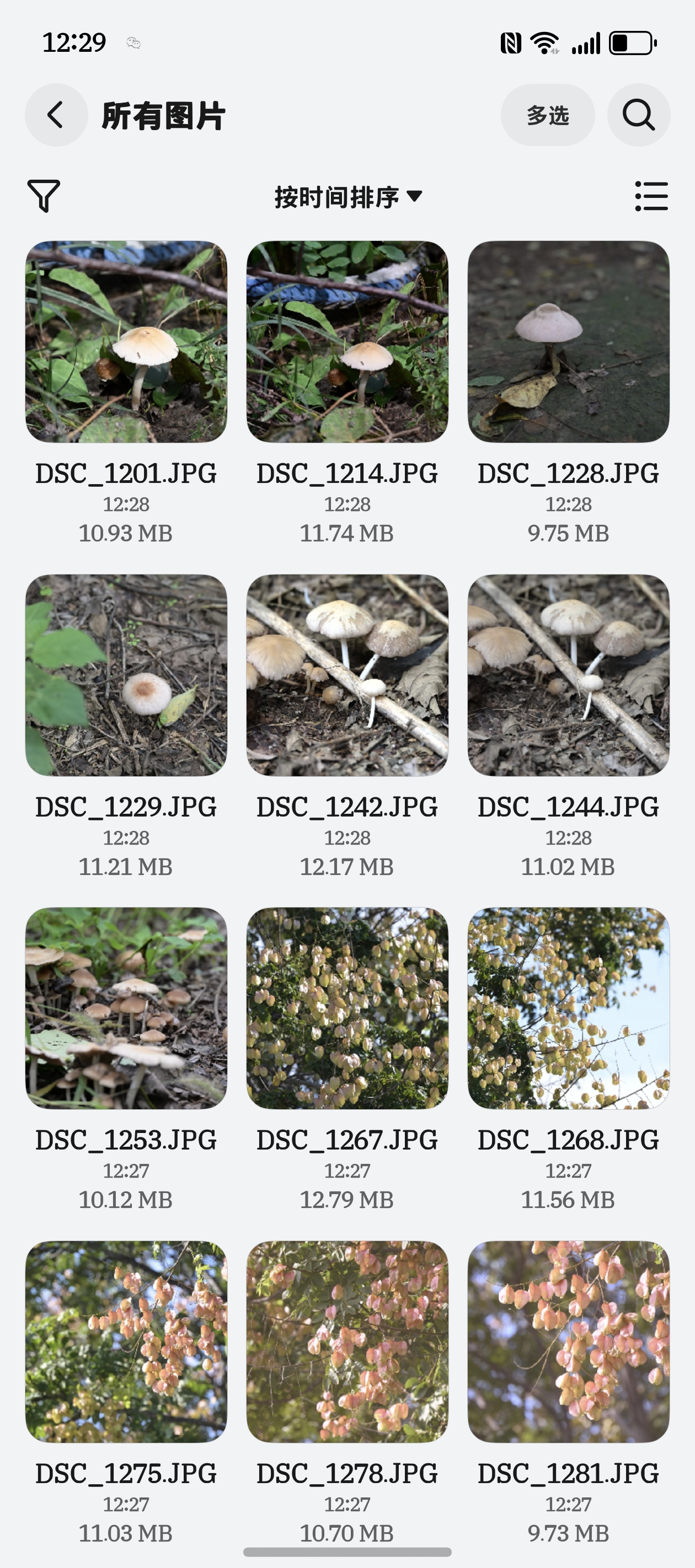Switch to list view layout
The image size is (695, 1568).
tap(650, 196)
